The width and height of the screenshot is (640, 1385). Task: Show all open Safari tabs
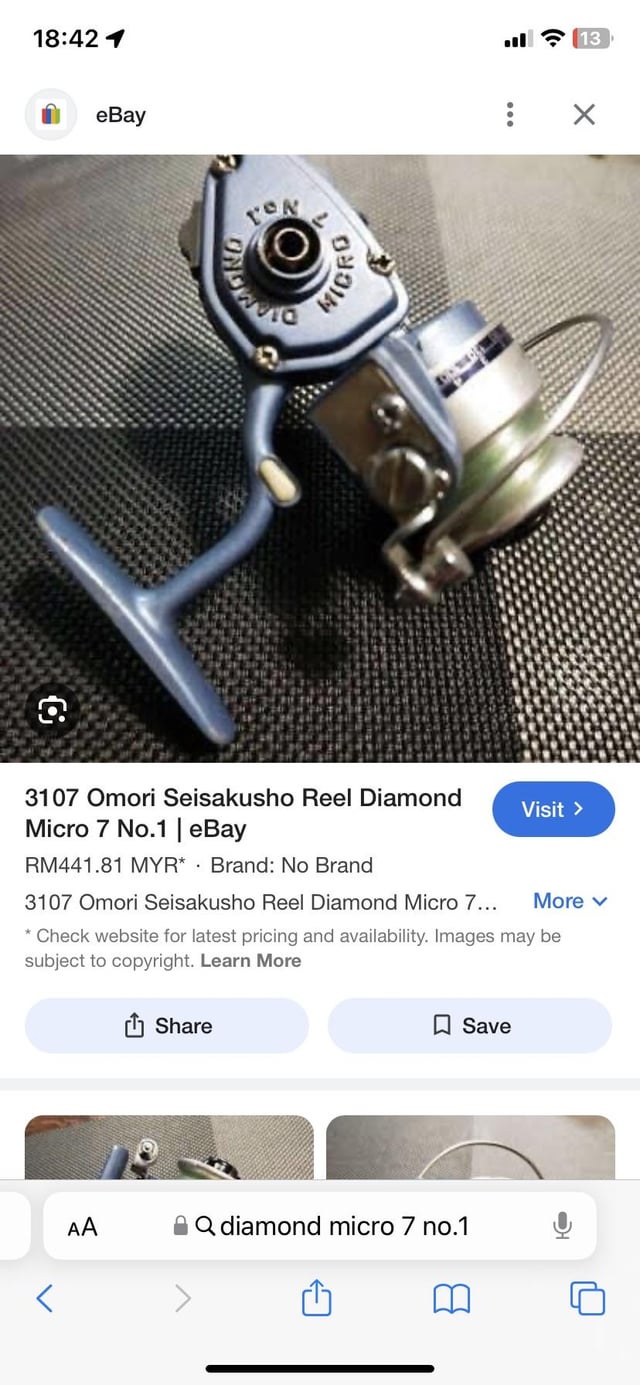(x=587, y=1298)
